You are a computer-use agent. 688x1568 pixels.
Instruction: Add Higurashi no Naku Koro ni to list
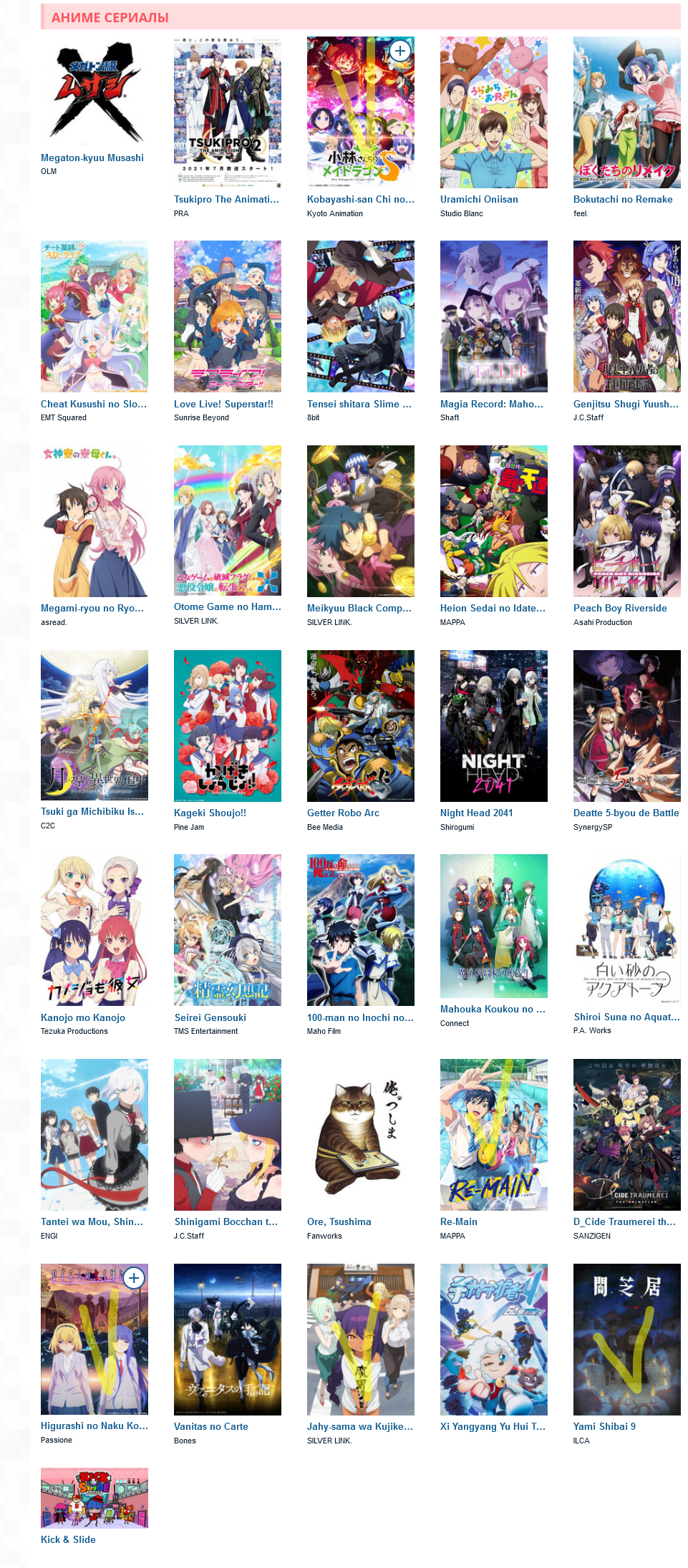134,1278
